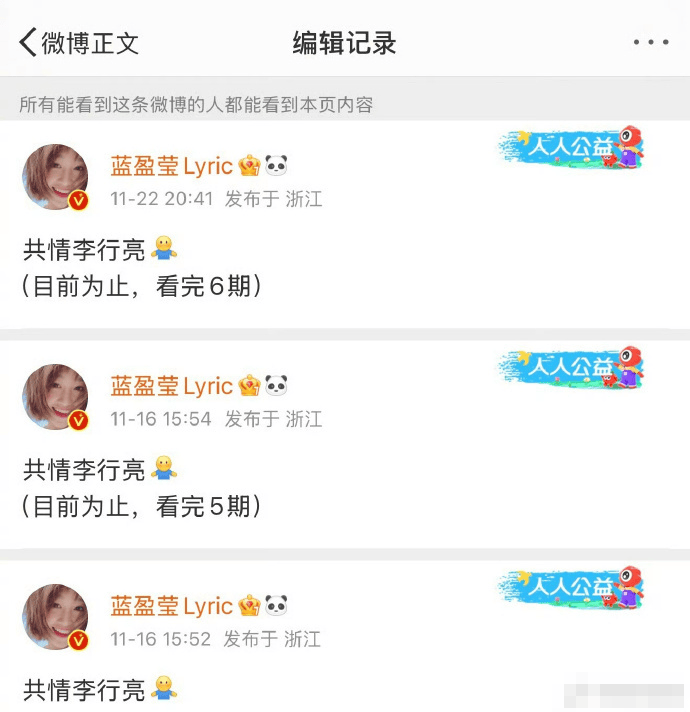
Task: Open avatar on the 11-16 15:52 post
Action: click(56, 618)
